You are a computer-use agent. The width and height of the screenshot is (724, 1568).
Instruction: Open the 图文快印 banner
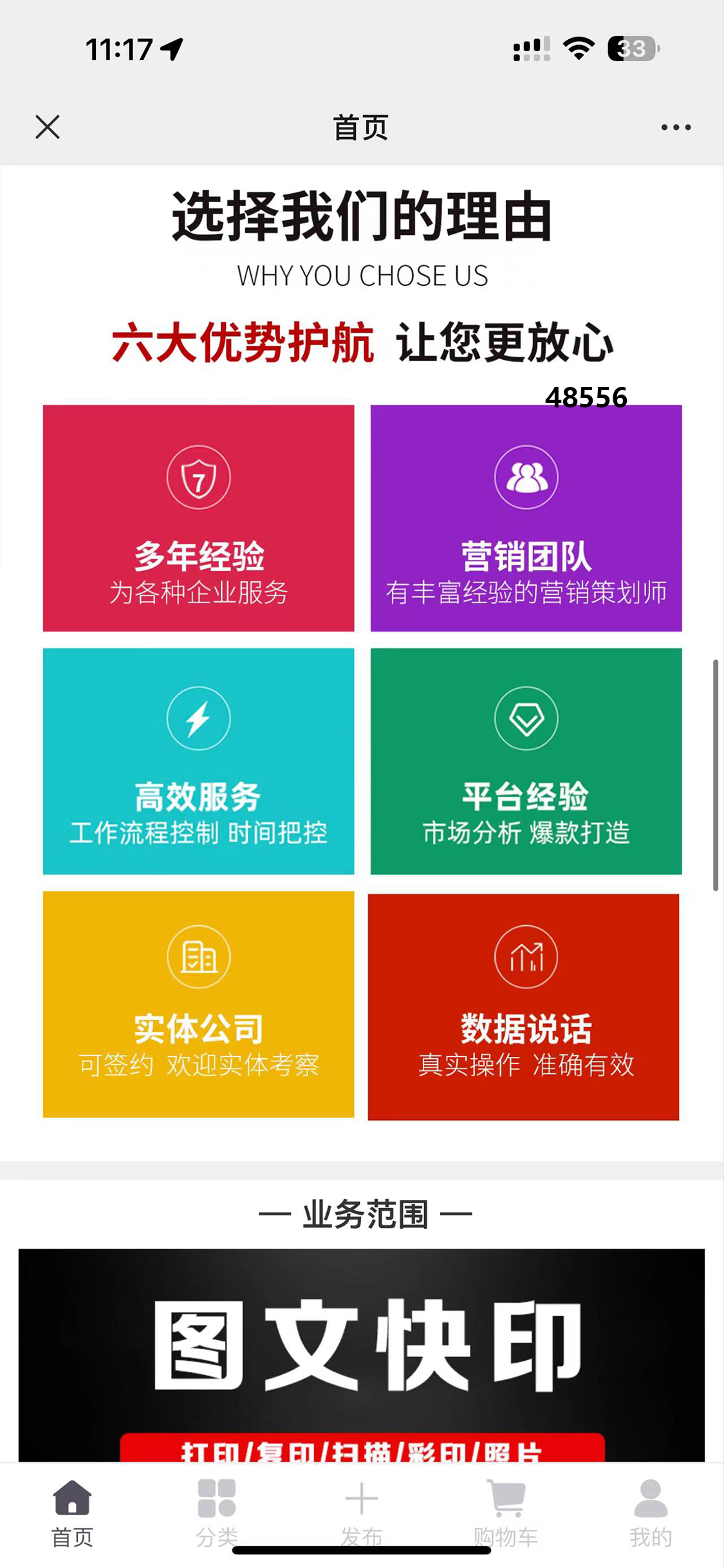362,1354
